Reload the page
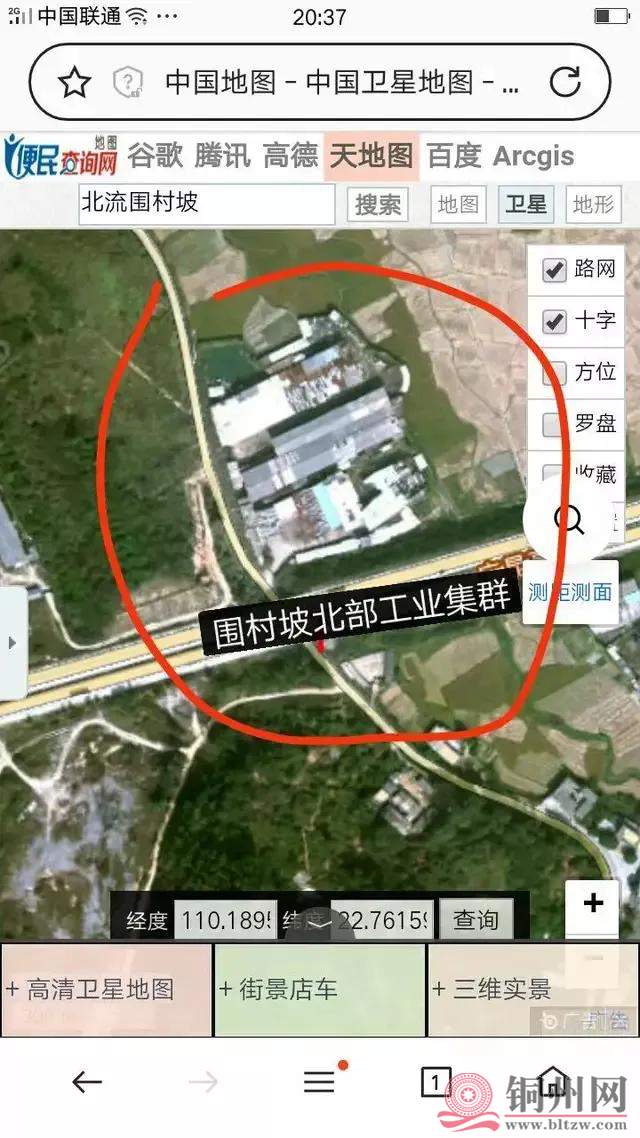This screenshot has width=640, height=1138. point(565,82)
